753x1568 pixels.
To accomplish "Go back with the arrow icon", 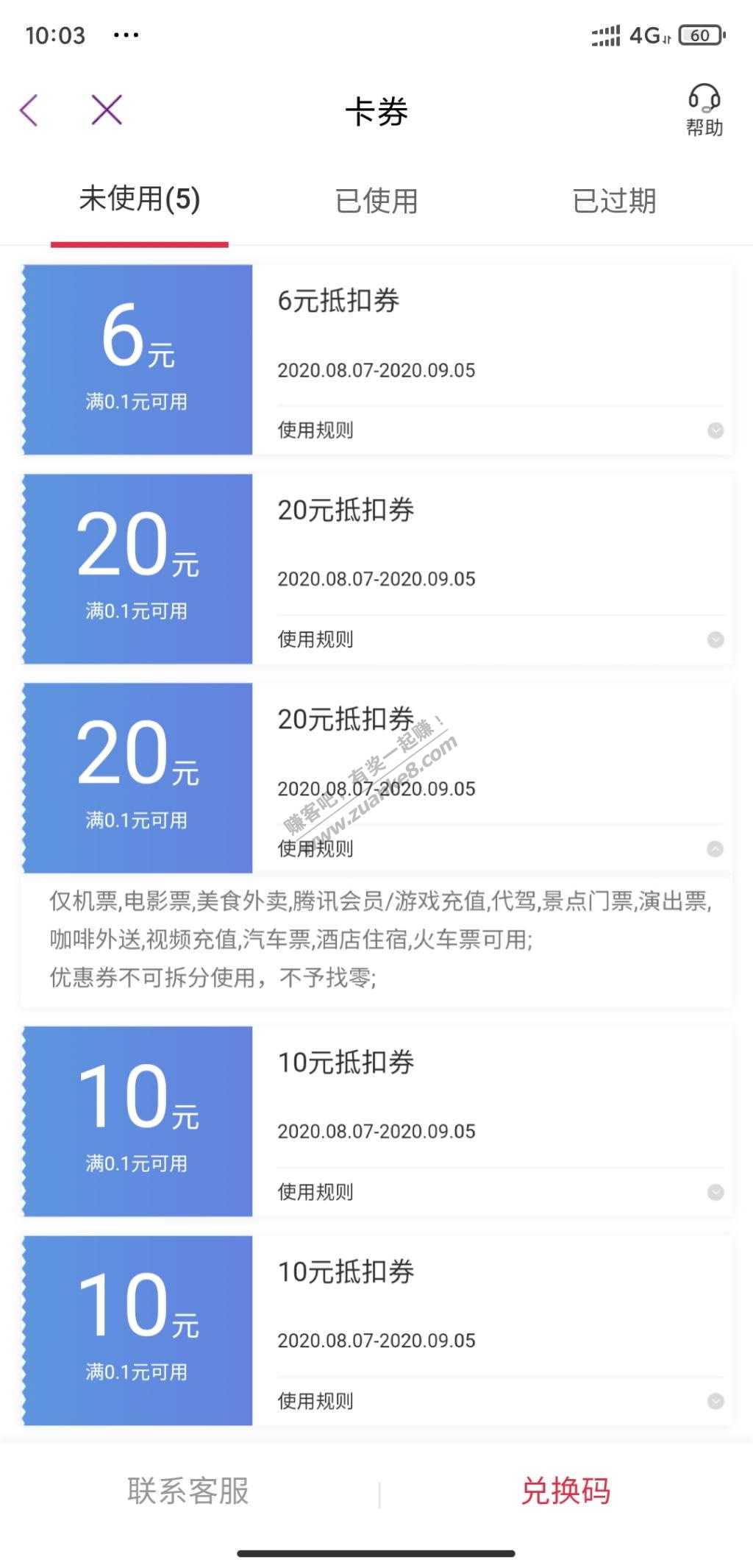I will point(29,111).
